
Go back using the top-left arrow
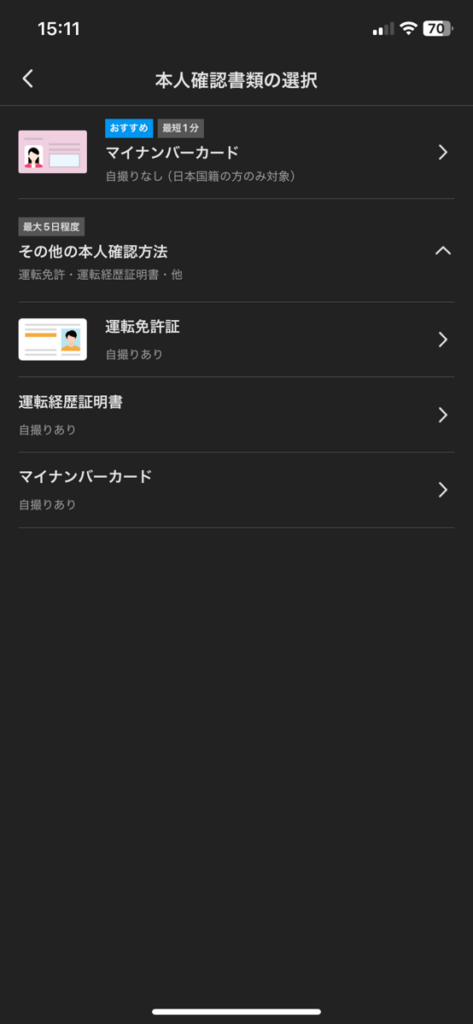(x=27, y=79)
